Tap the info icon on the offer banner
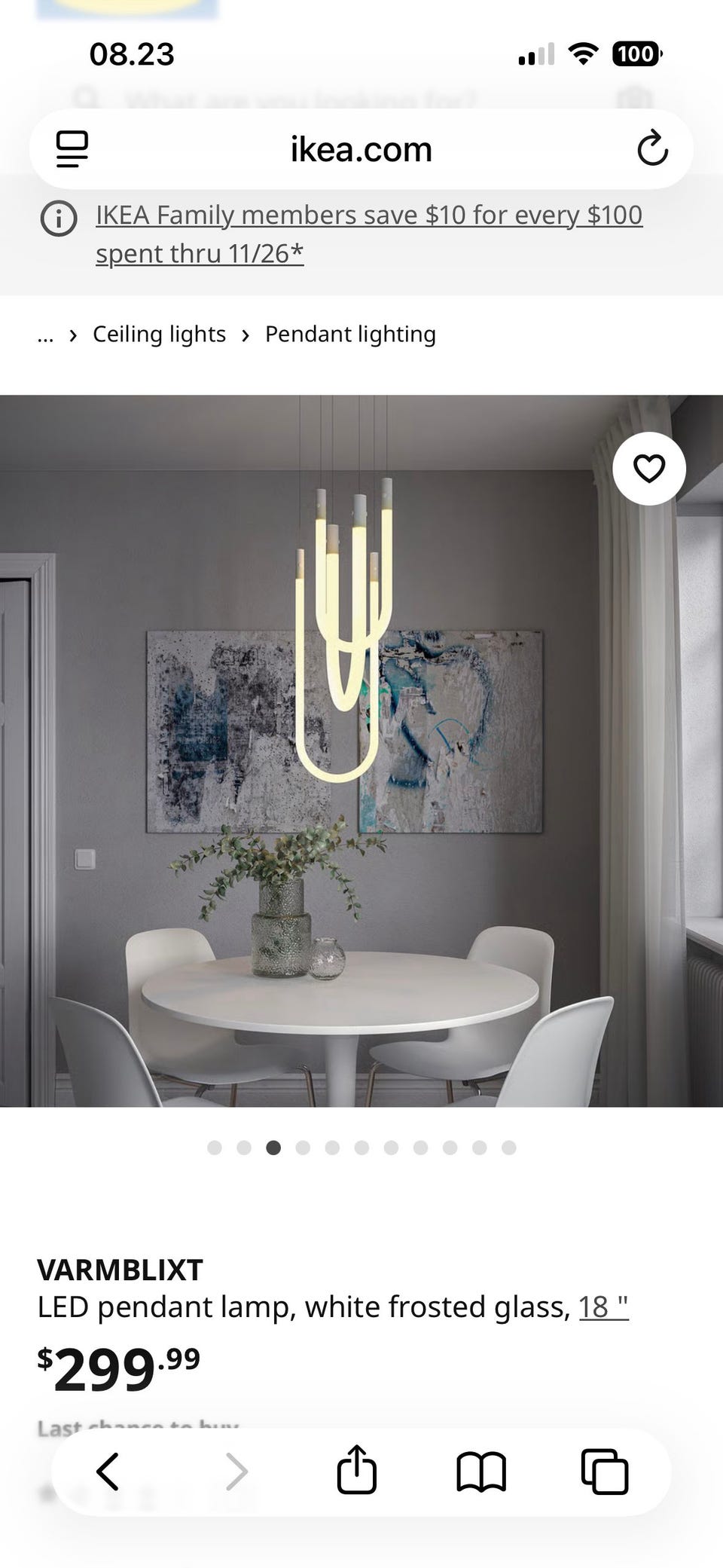The image size is (723, 1568). point(59,219)
